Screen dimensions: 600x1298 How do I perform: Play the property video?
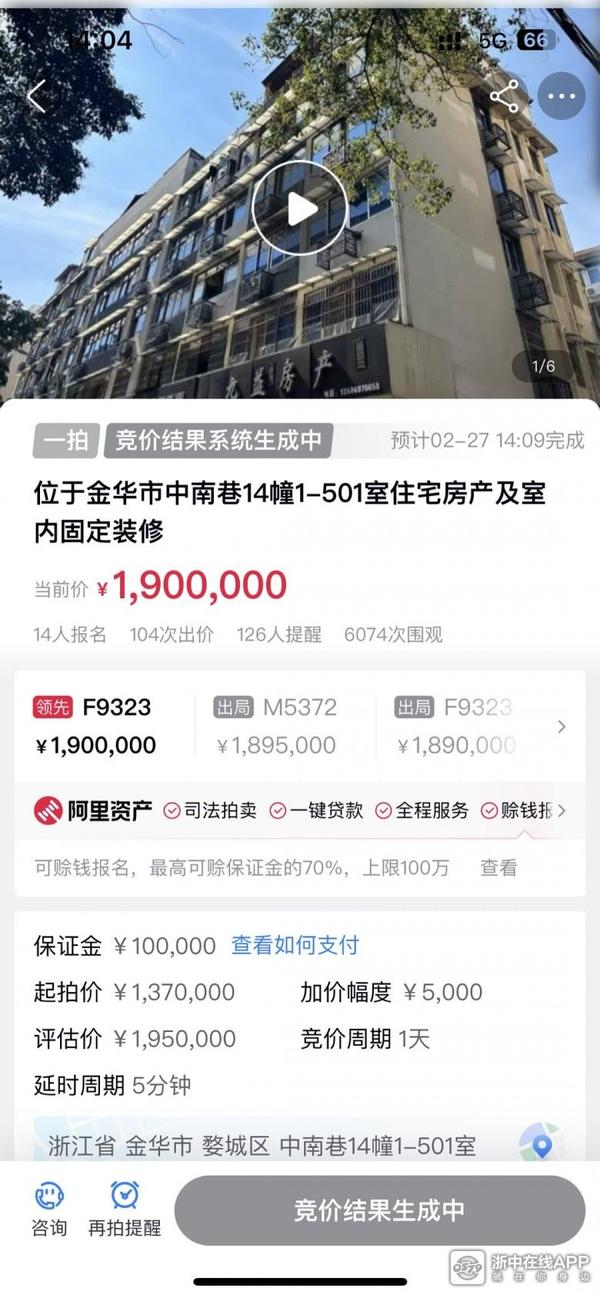click(x=299, y=209)
